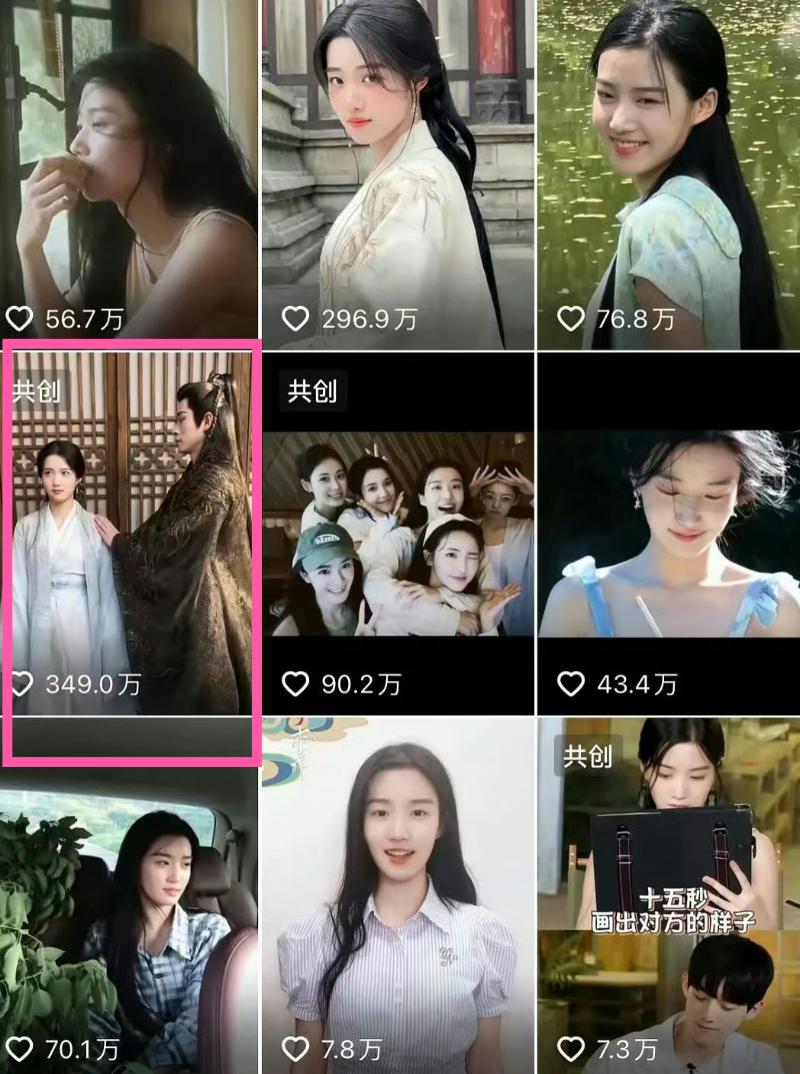Play the video with 296.9万 likes
The image size is (800, 1074).
coord(397,170)
